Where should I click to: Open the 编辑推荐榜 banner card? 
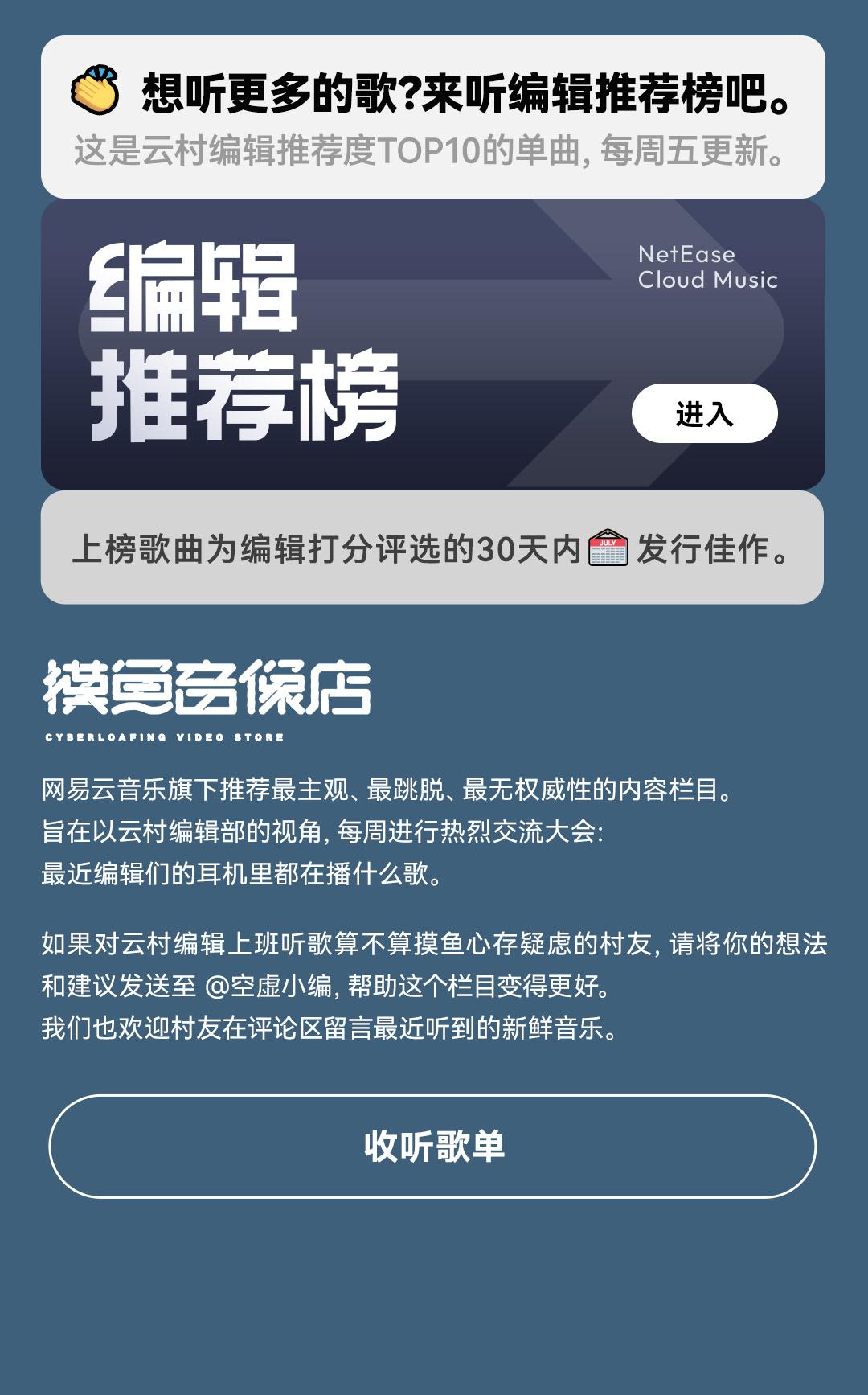click(x=433, y=344)
